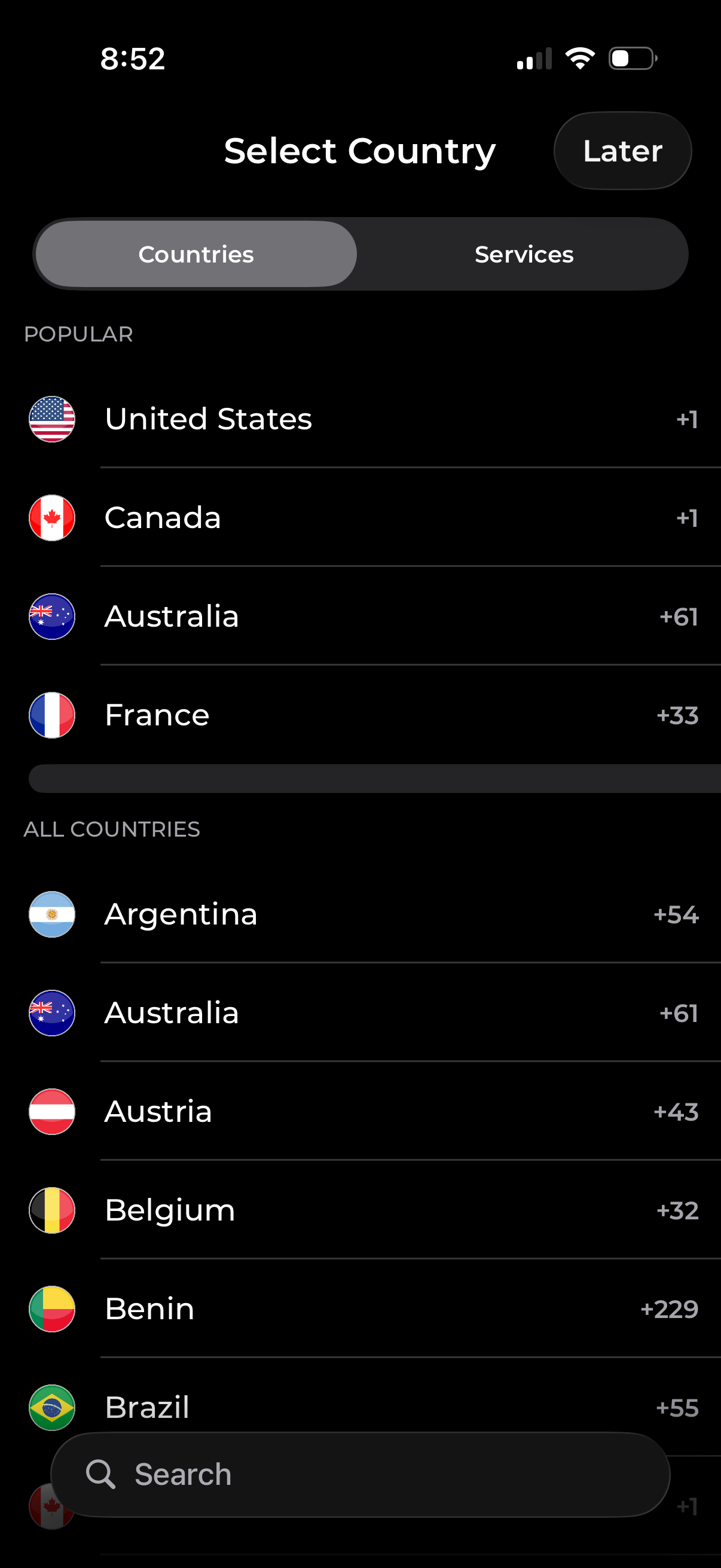Tap the France flag icon
This screenshot has height=1568, width=721.
[x=52, y=716]
